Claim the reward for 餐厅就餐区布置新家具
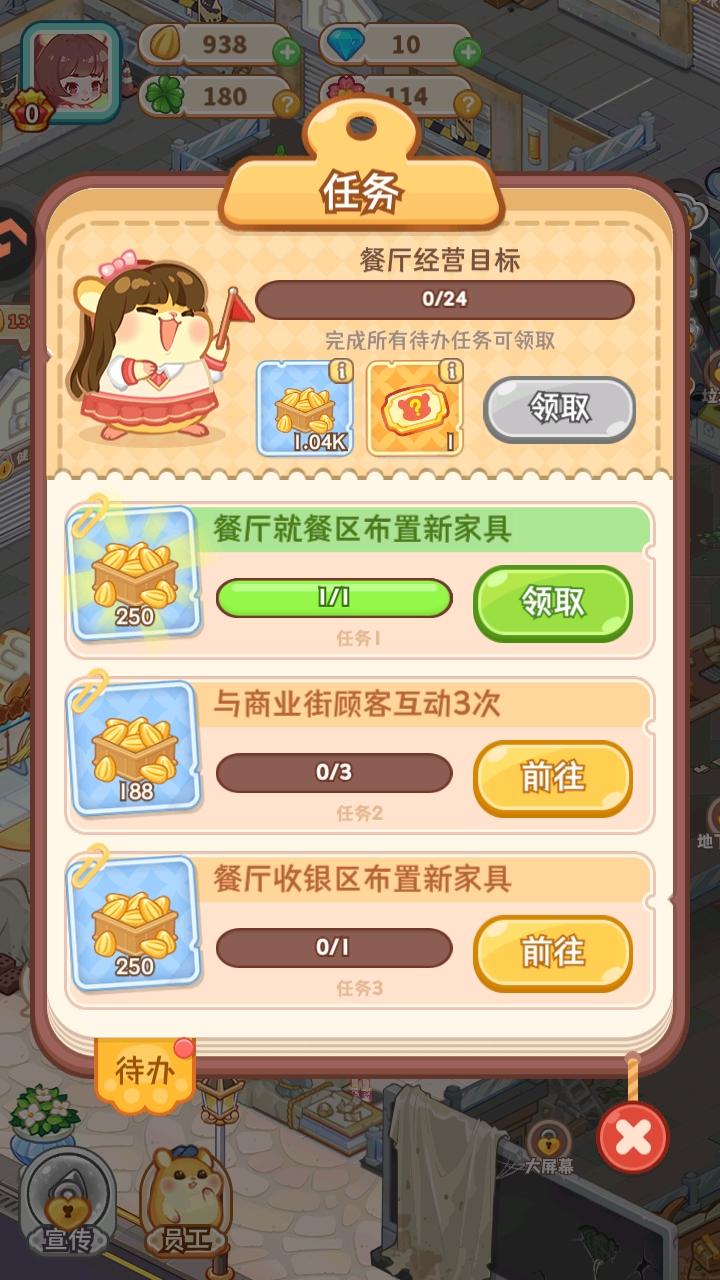Viewport: 720px width, 1280px height. click(x=552, y=603)
